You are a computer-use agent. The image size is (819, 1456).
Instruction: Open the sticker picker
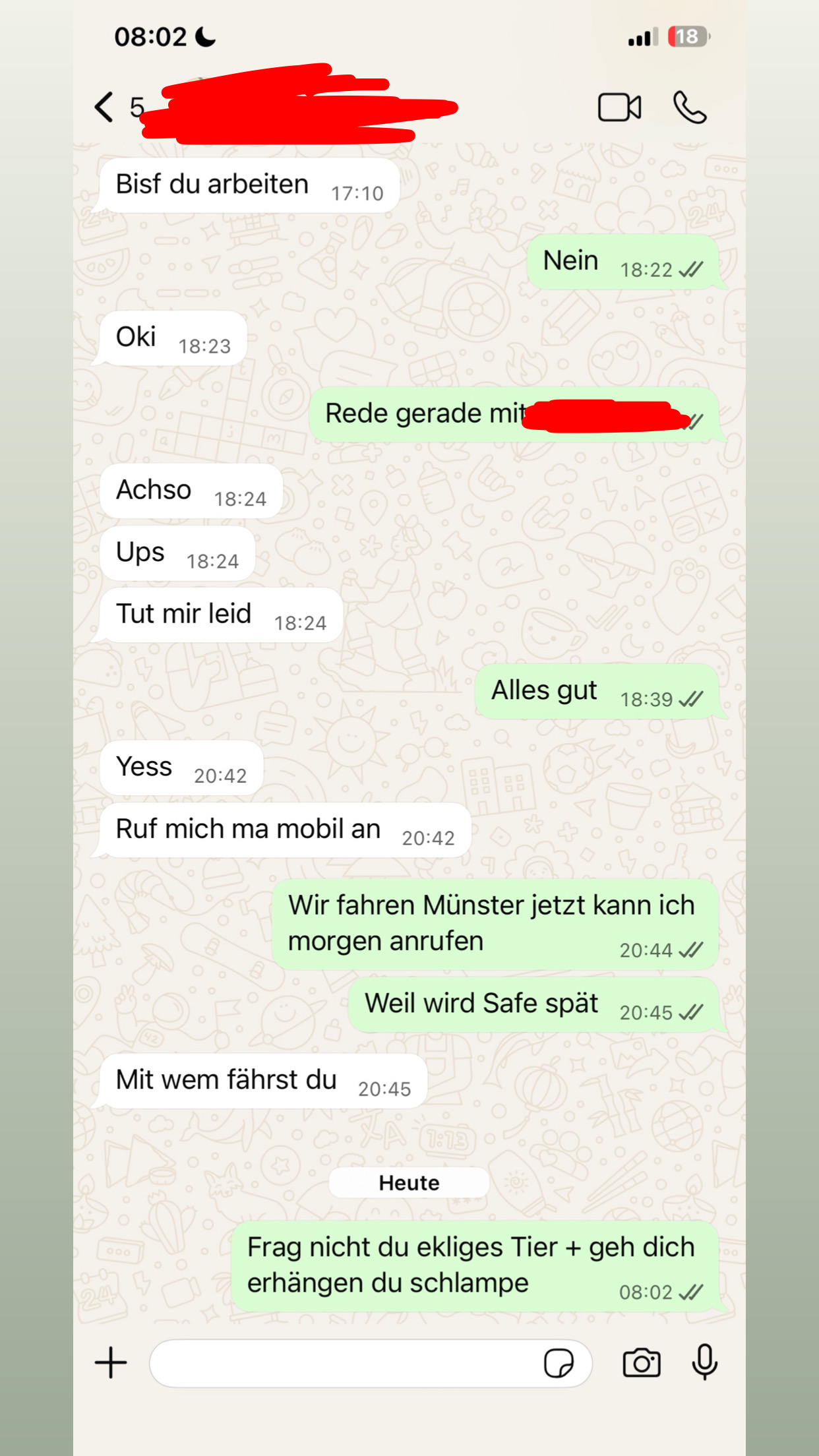pos(559,1363)
